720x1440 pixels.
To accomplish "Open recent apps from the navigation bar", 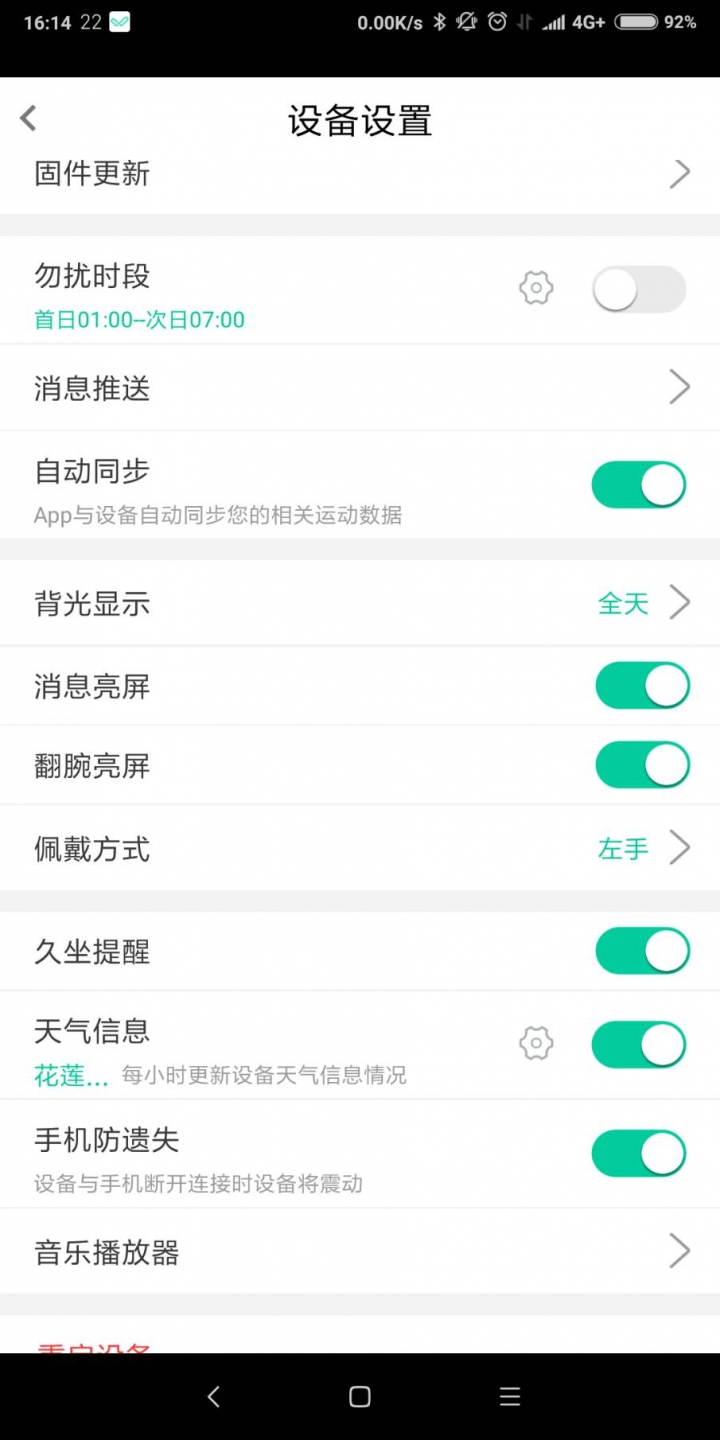I will point(510,1397).
